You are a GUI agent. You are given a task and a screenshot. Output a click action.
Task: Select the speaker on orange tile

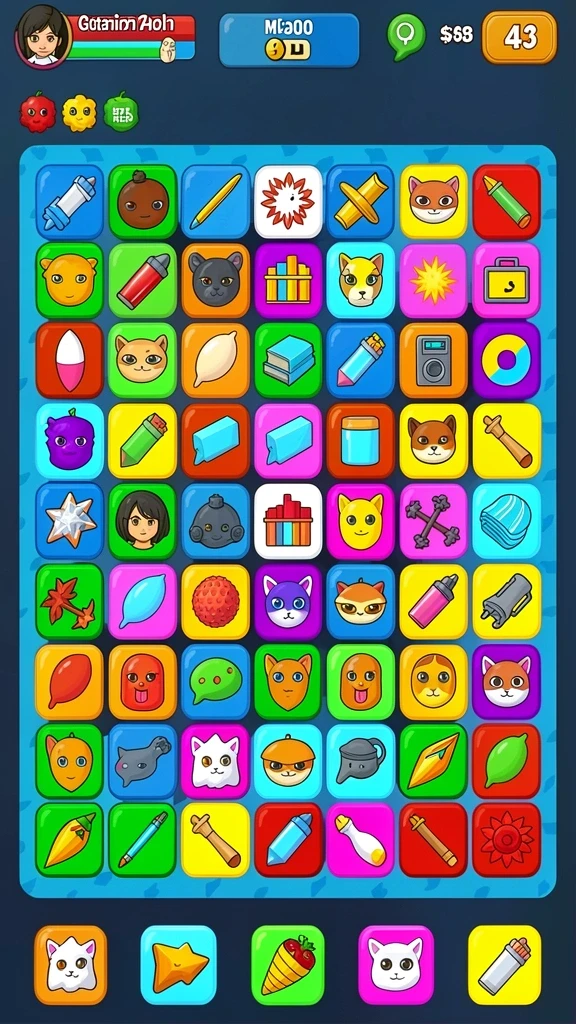click(x=434, y=360)
